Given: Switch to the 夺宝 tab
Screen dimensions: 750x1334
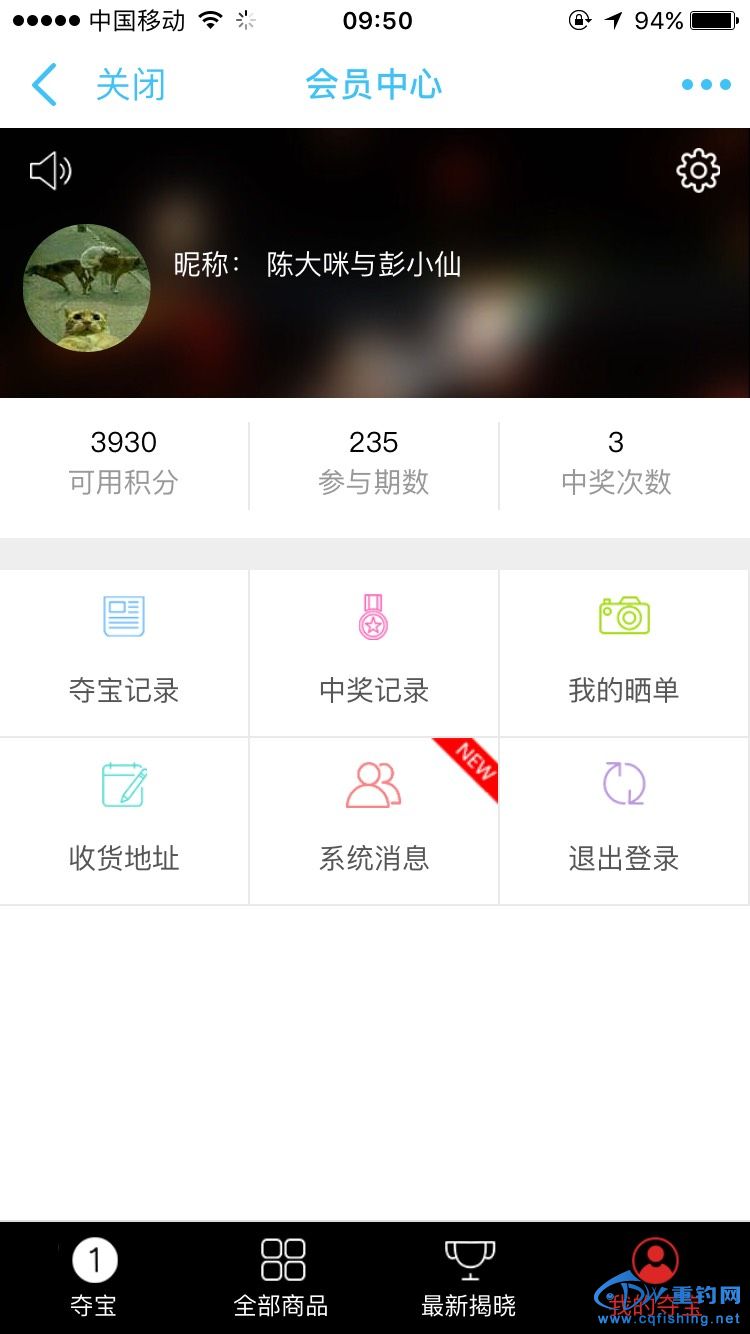Looking at the screenshot, I should 94,1277.
